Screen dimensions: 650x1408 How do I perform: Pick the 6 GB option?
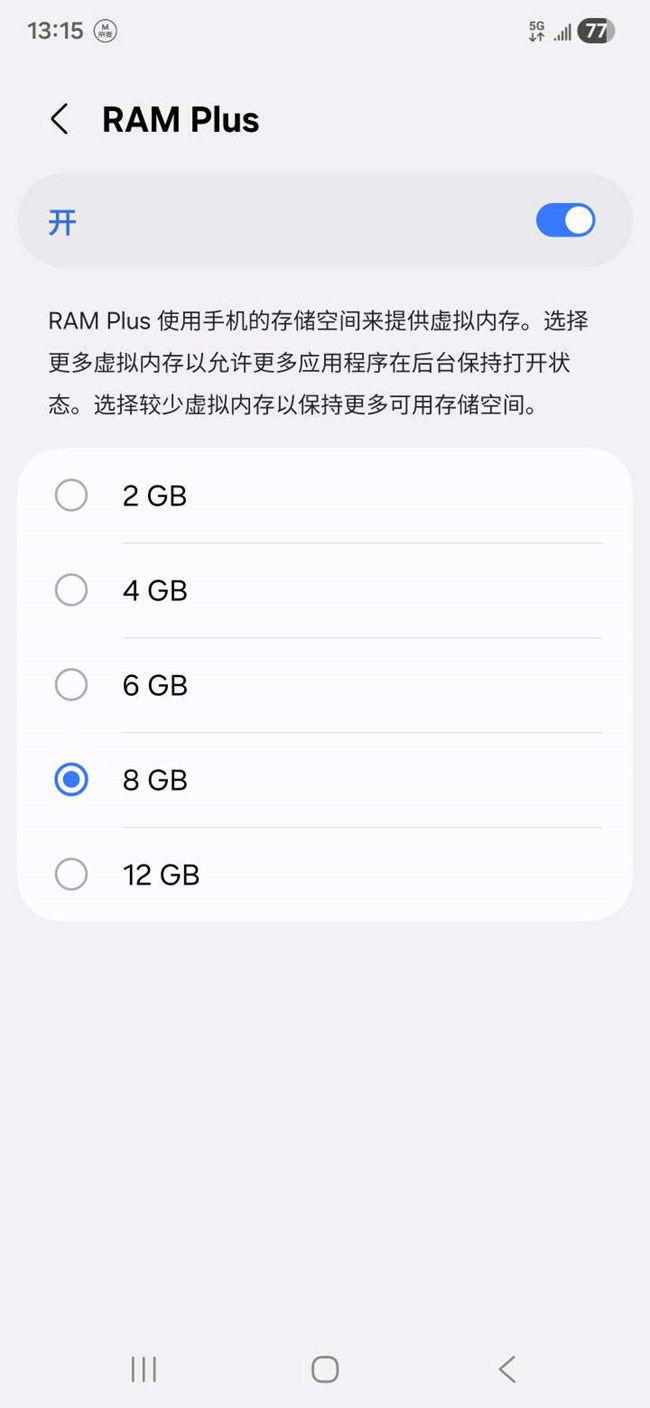(x=325, y=685)
